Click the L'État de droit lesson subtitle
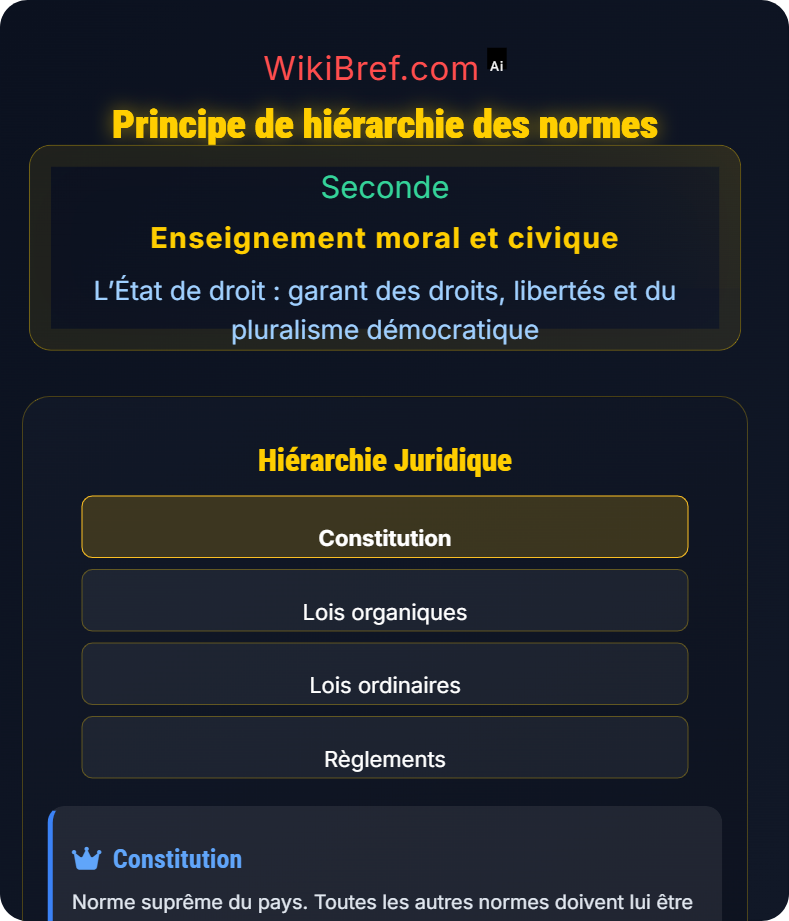The image size is (789, 921). [385, 310]
